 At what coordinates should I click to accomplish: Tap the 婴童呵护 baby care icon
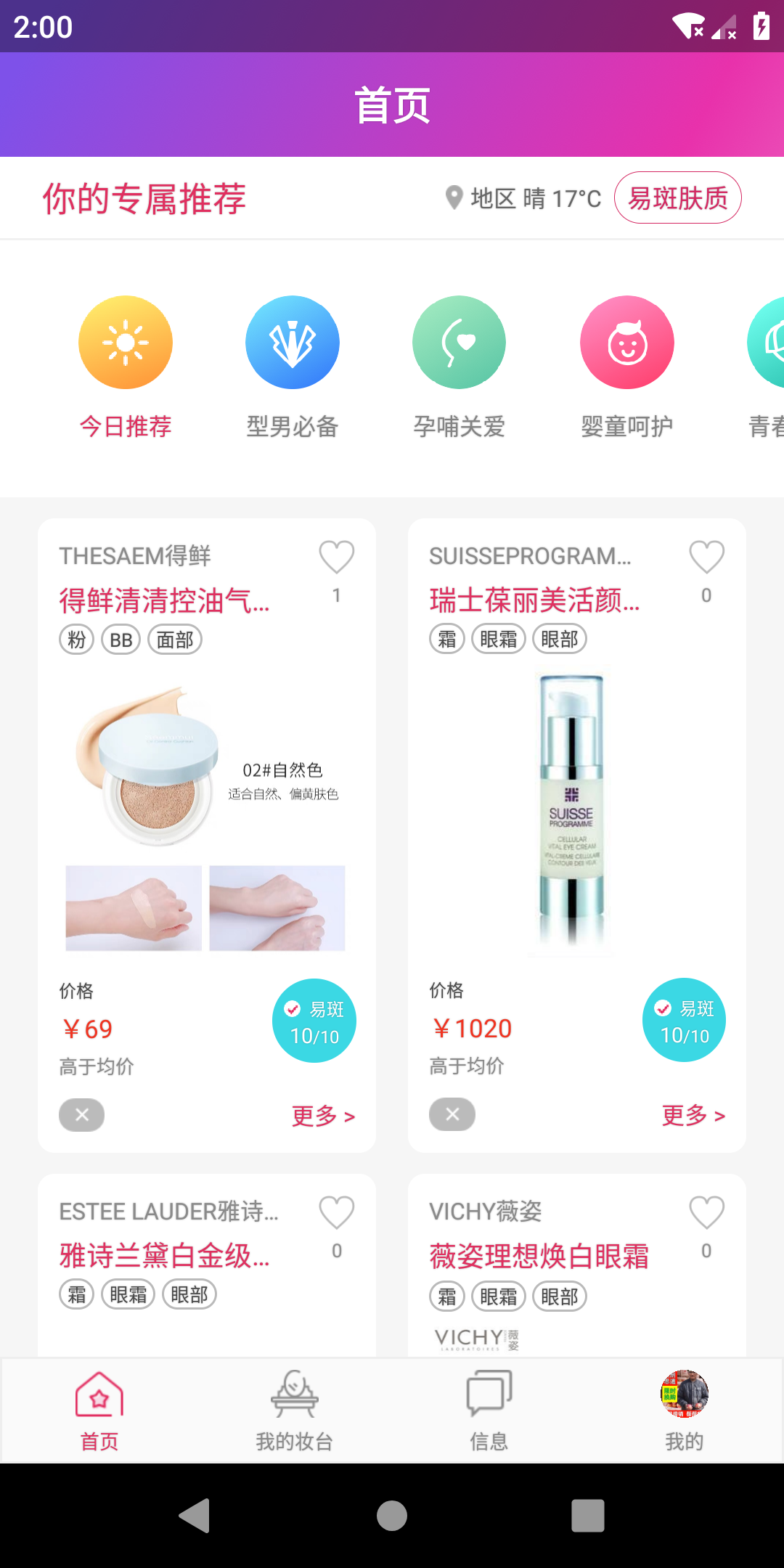(x=626, y=342)
